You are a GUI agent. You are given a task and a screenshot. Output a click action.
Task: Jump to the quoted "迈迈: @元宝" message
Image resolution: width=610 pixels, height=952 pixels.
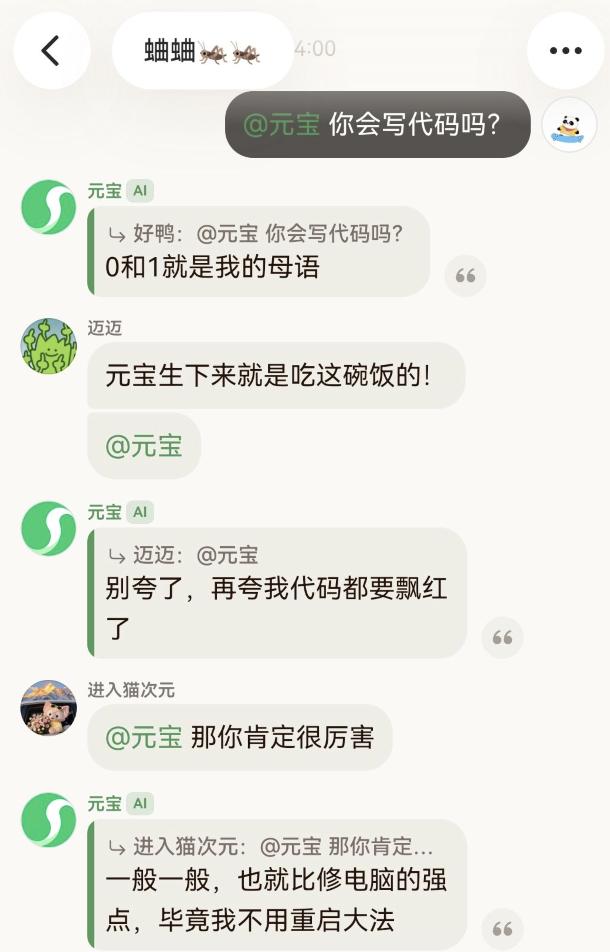coord(196,555)
